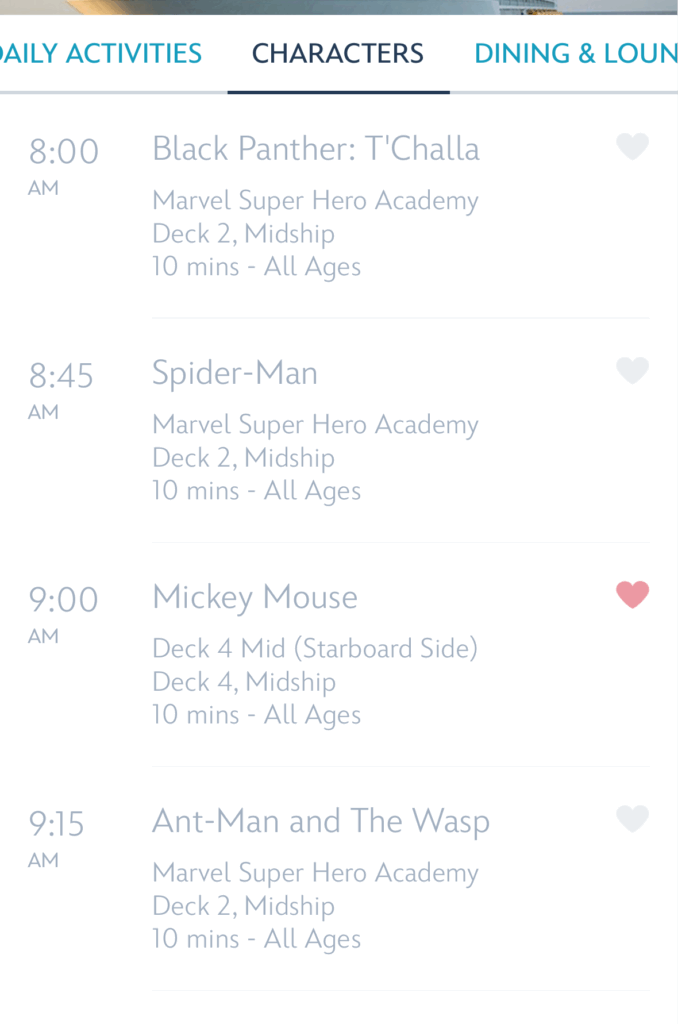Like the Ant-Man and The Wasp event
Screen dimensions: 678x1024
(632, 819)
